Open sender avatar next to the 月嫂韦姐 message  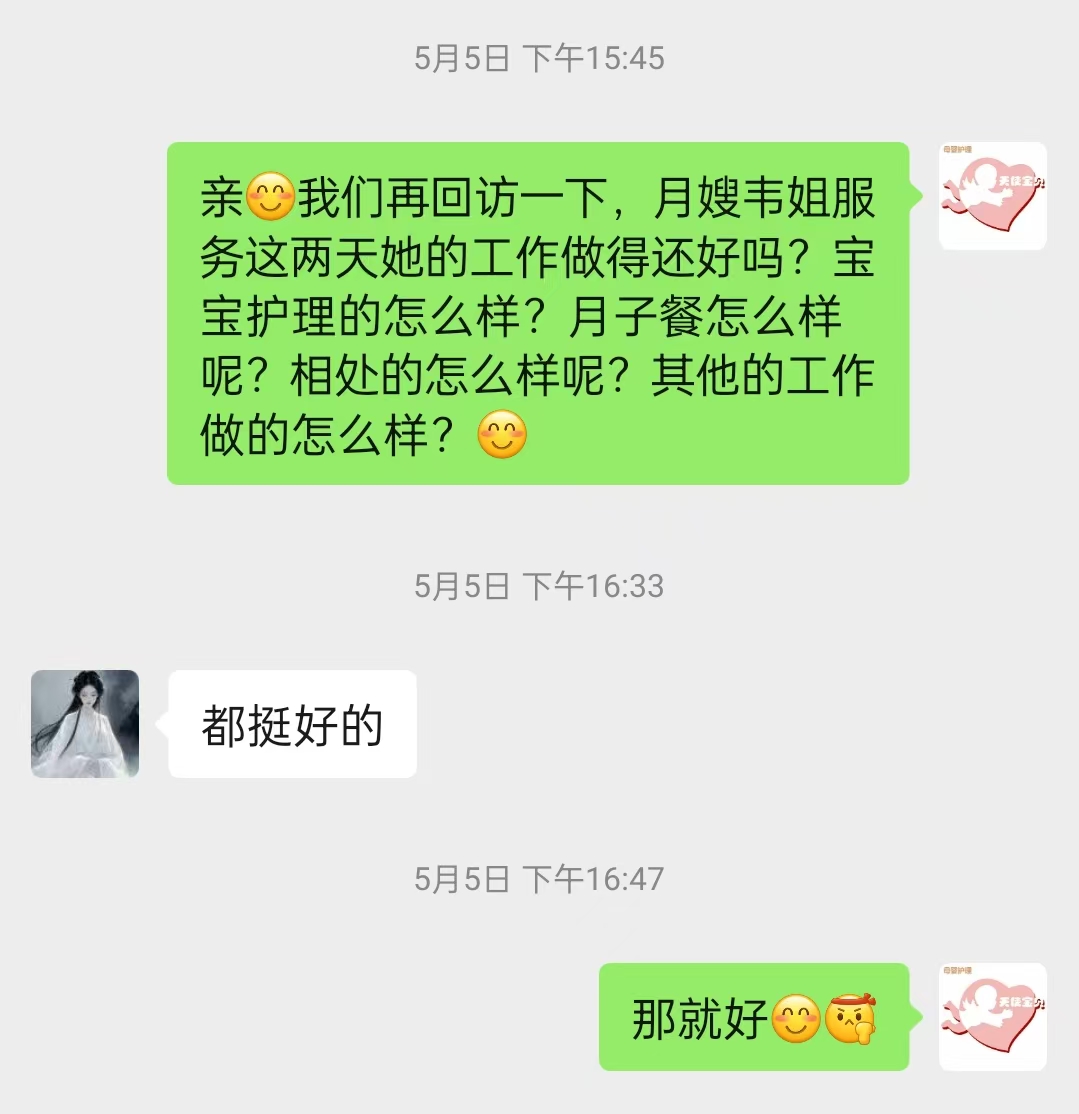993,196
